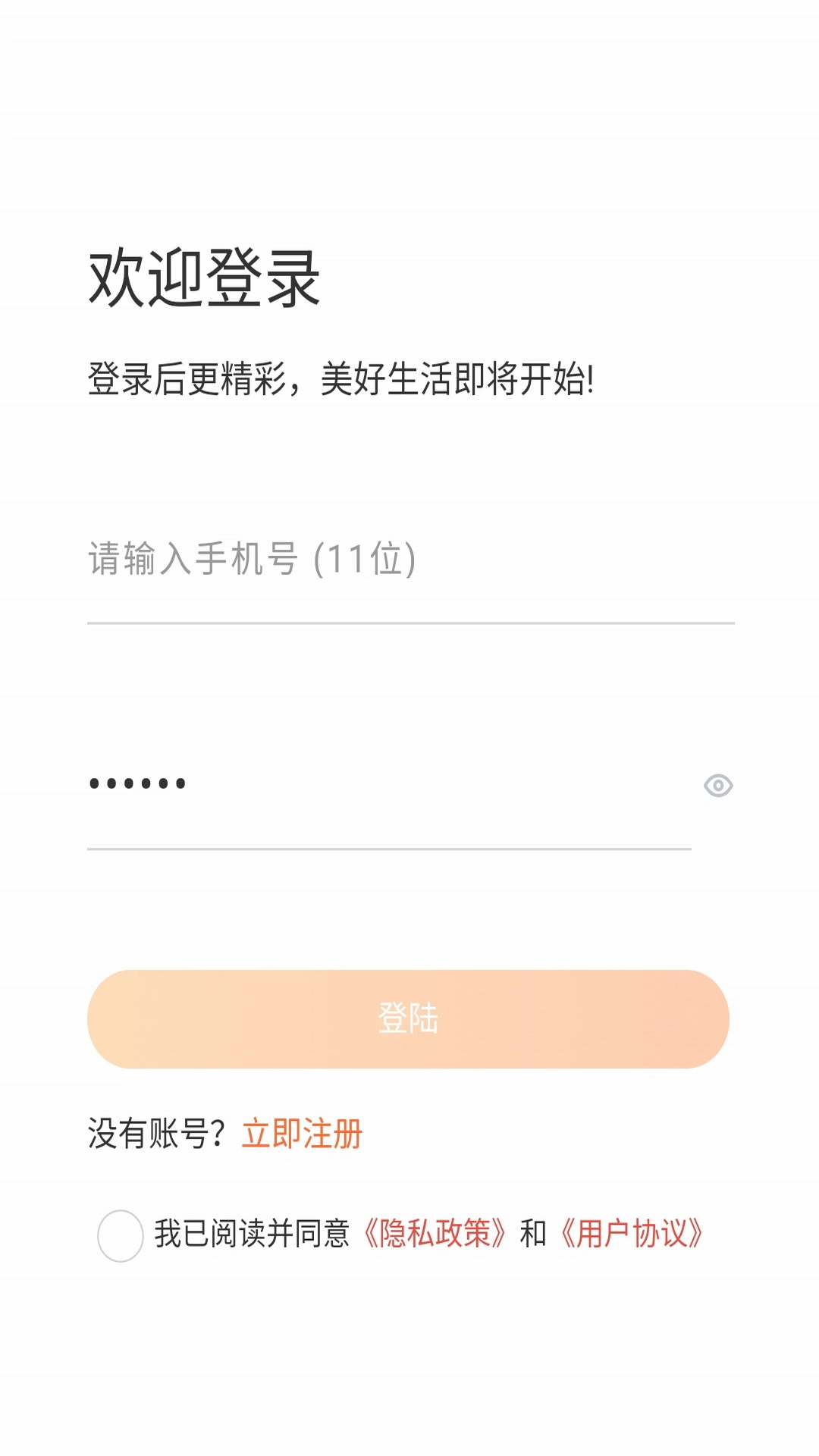819x1456 pixels.
Task: Agree to terms by selecting the checkbox
Action: [x=120, y=1227]
